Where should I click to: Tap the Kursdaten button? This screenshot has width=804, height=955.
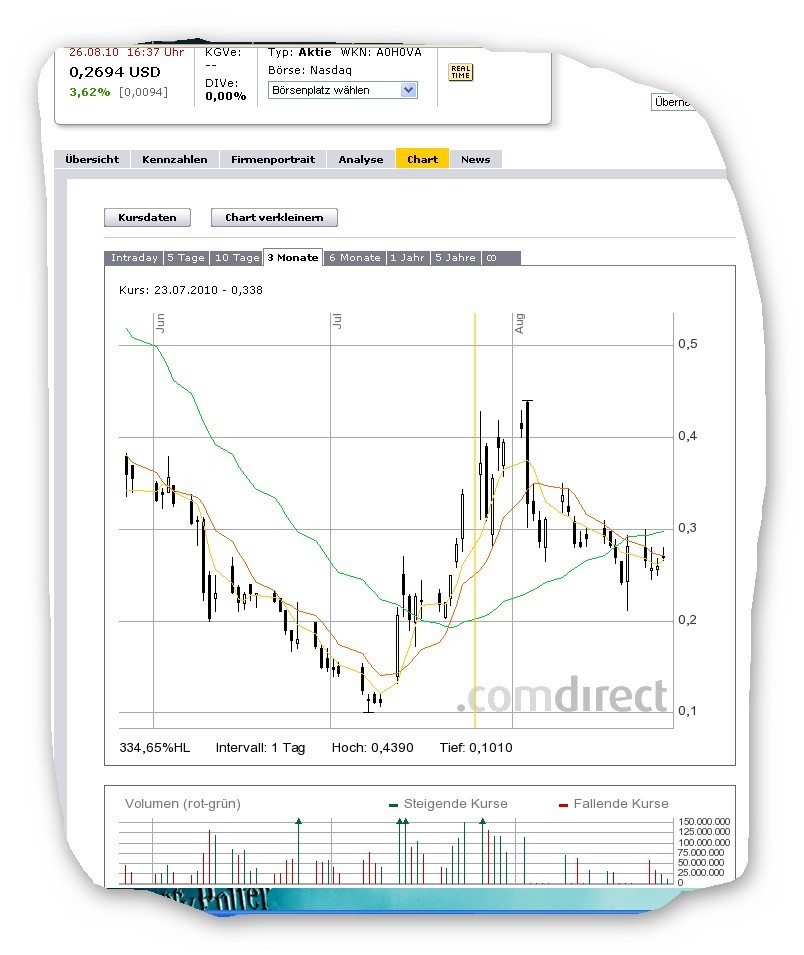[x=147, y=217]
